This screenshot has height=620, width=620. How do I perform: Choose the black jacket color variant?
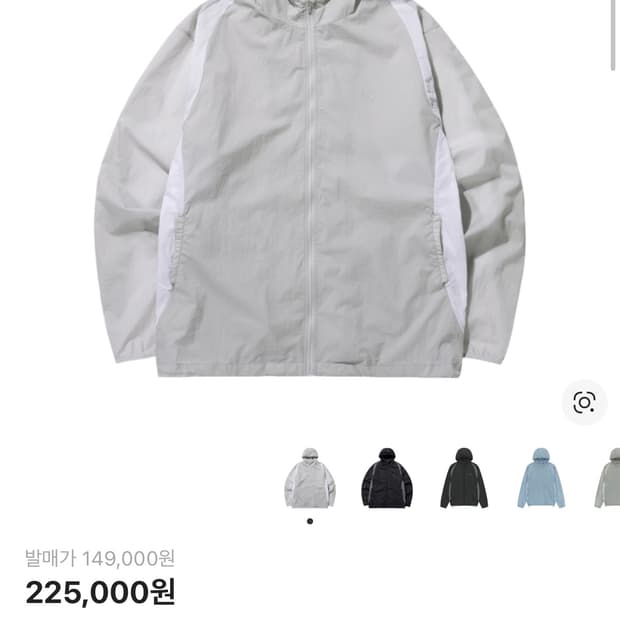[387, 479]
